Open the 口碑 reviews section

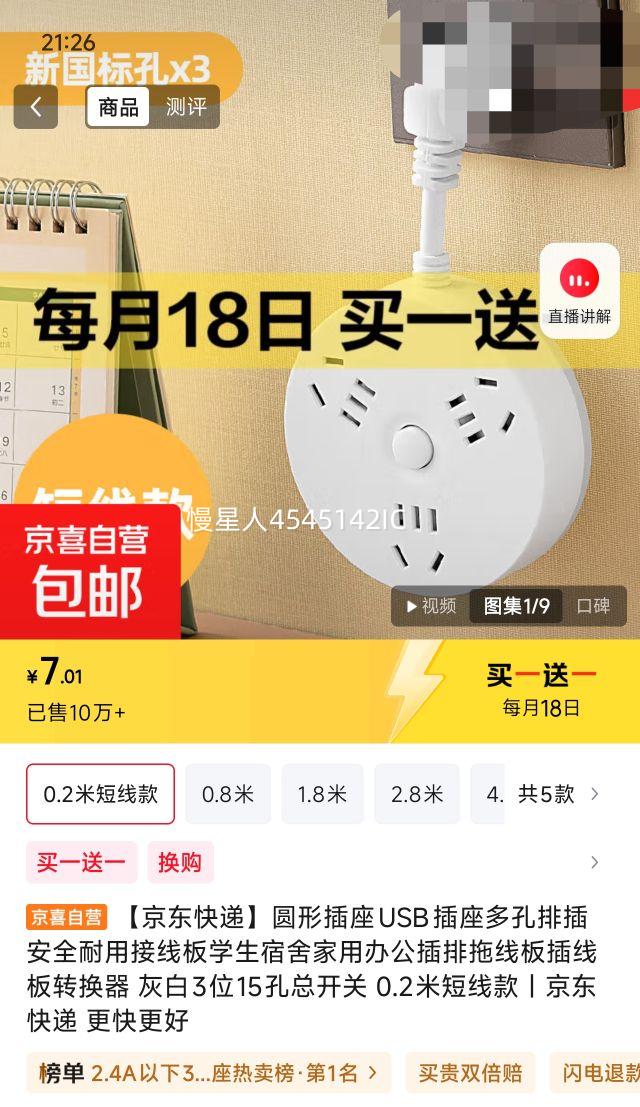coord(594,606)
